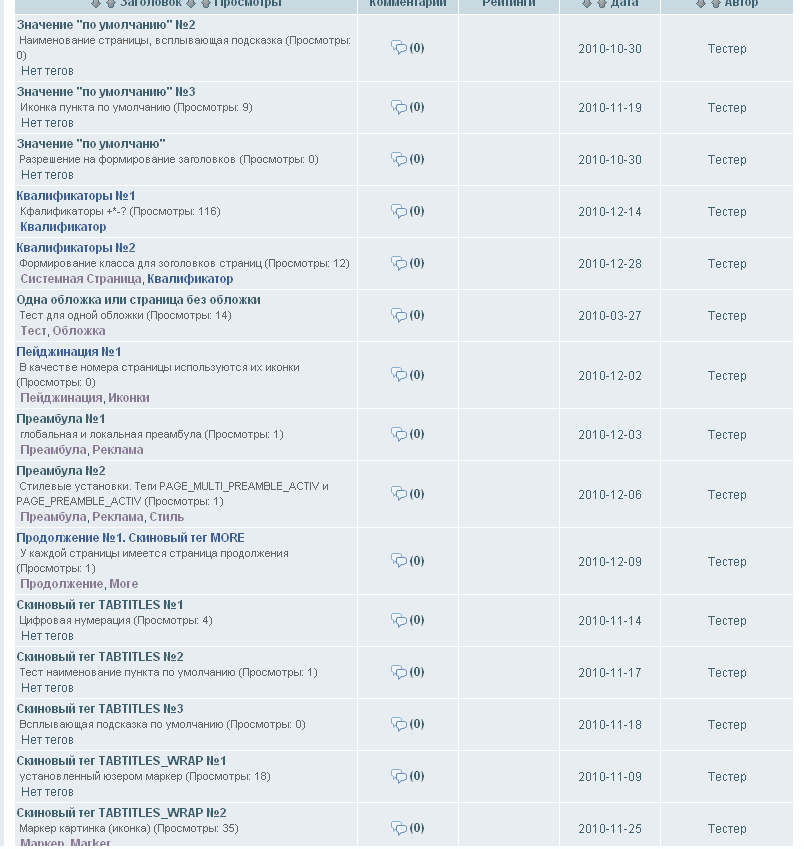The height and width of the screenshot is (849, 804).
Task: Open the article Квалификаторы №1
Action: pos(76,196)
